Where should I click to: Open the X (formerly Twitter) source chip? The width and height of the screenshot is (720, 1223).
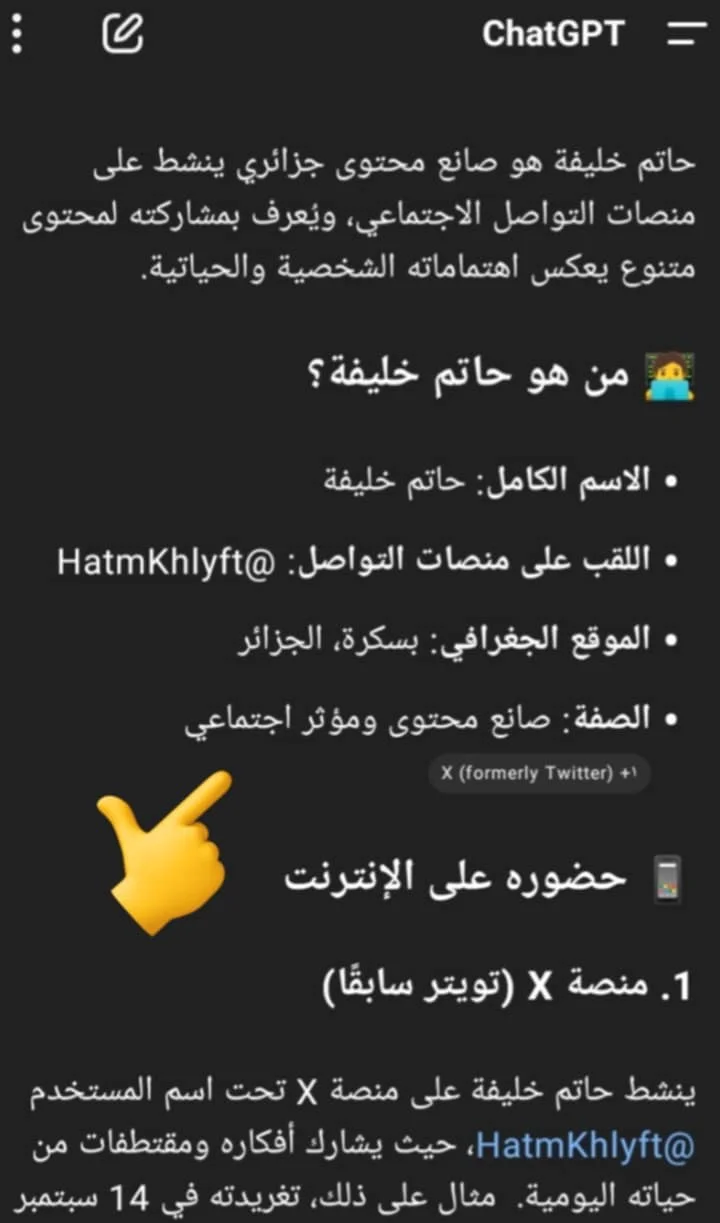(539, 773)
